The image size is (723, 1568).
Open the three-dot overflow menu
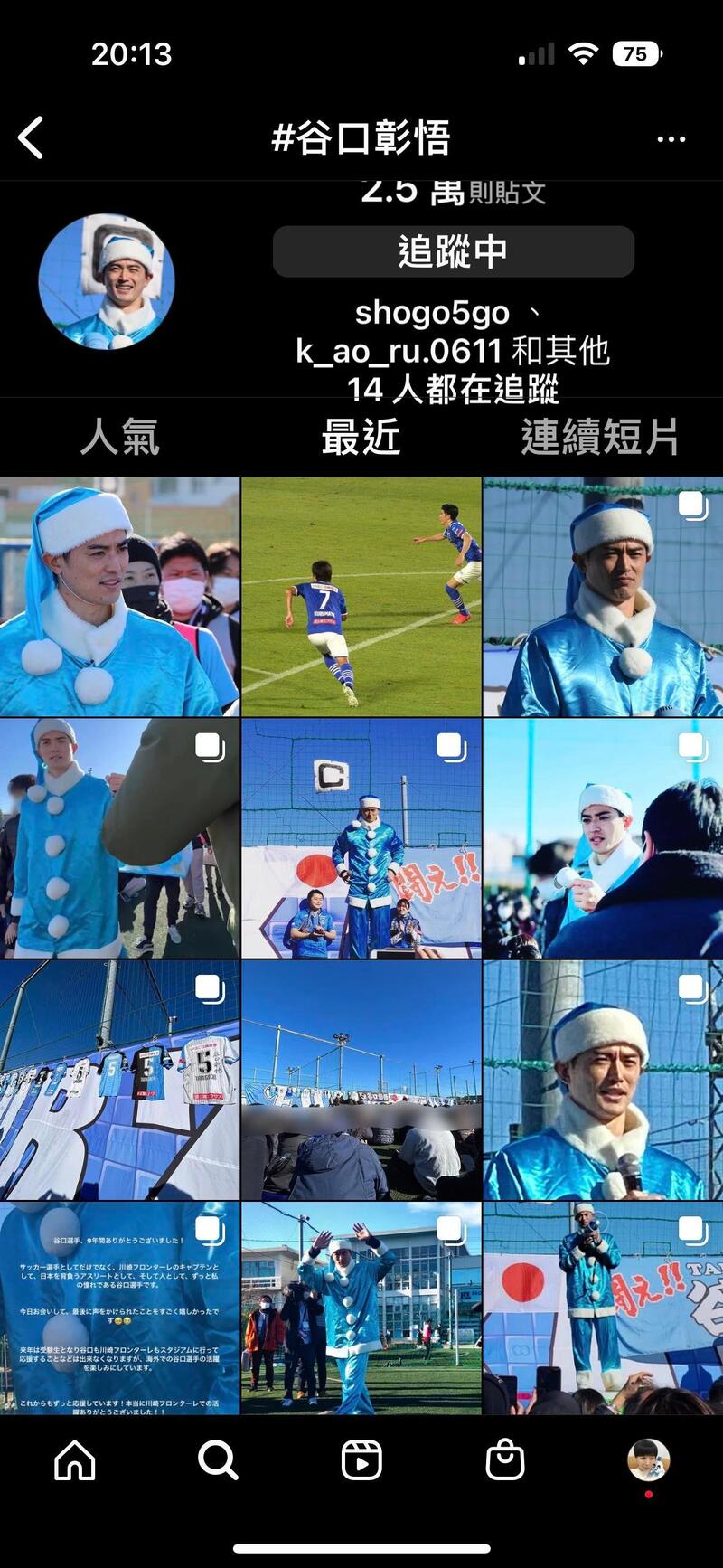(671, 139)
